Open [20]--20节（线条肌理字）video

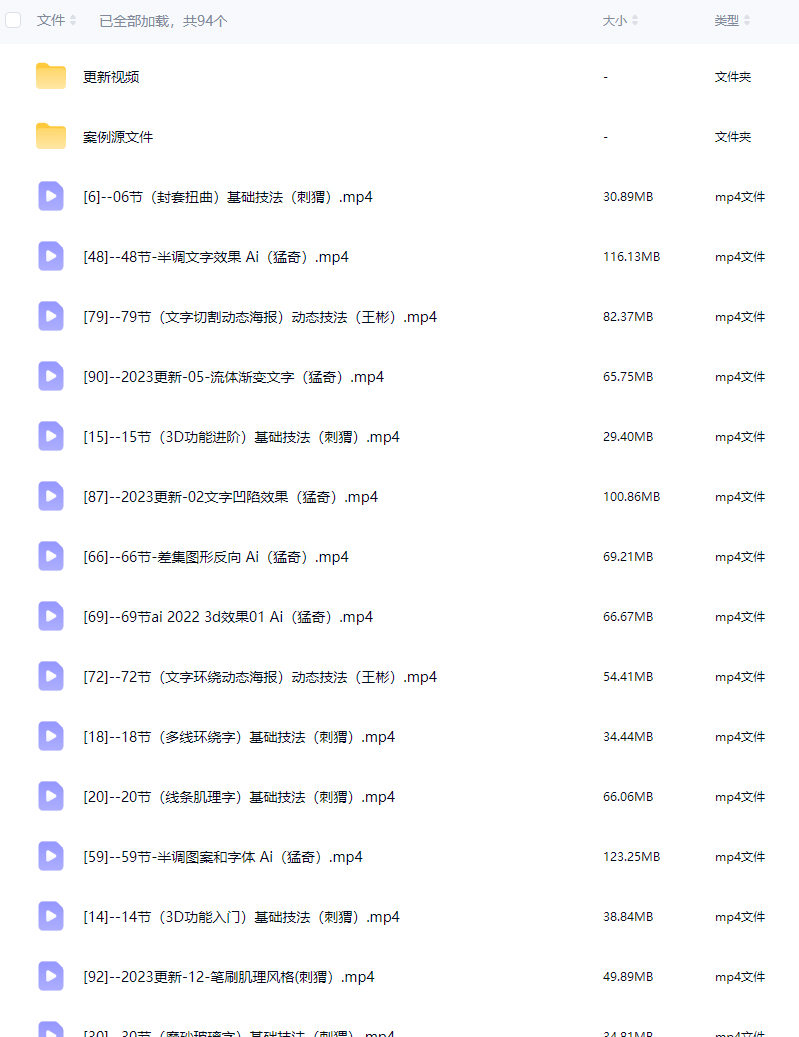click(x=238, y=797)
